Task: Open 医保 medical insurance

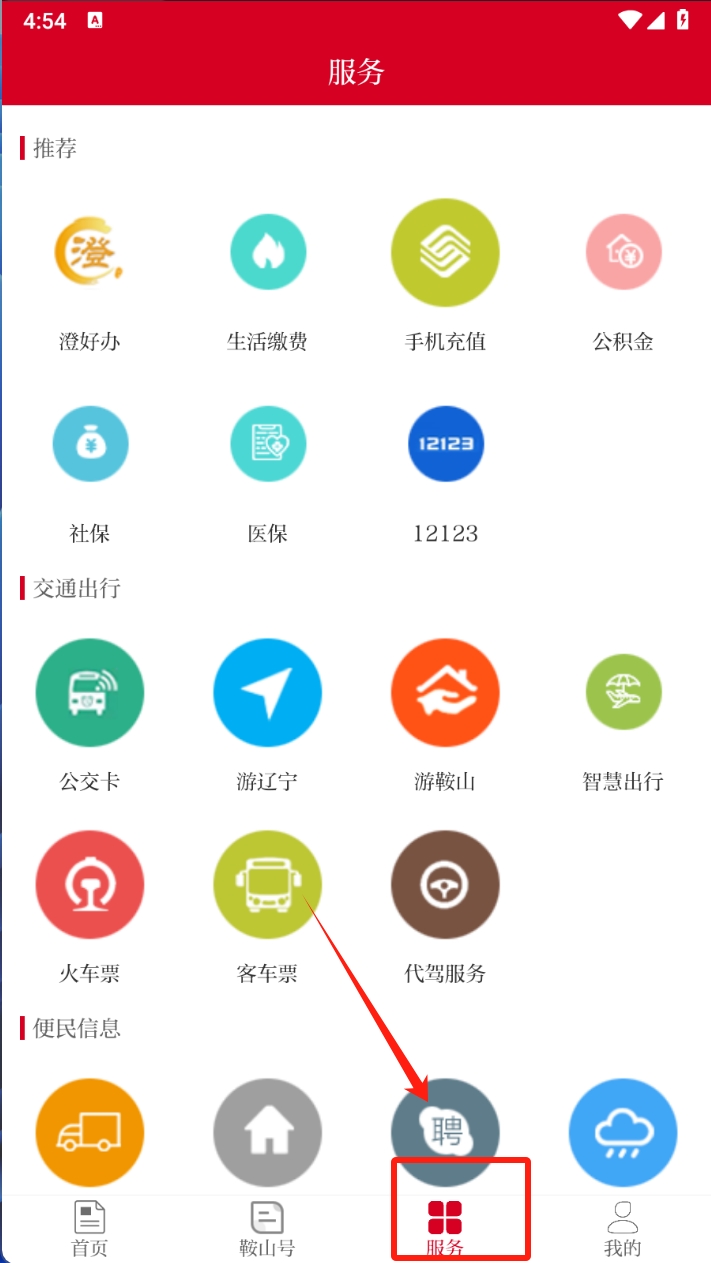Action: [x=267, y=445]
